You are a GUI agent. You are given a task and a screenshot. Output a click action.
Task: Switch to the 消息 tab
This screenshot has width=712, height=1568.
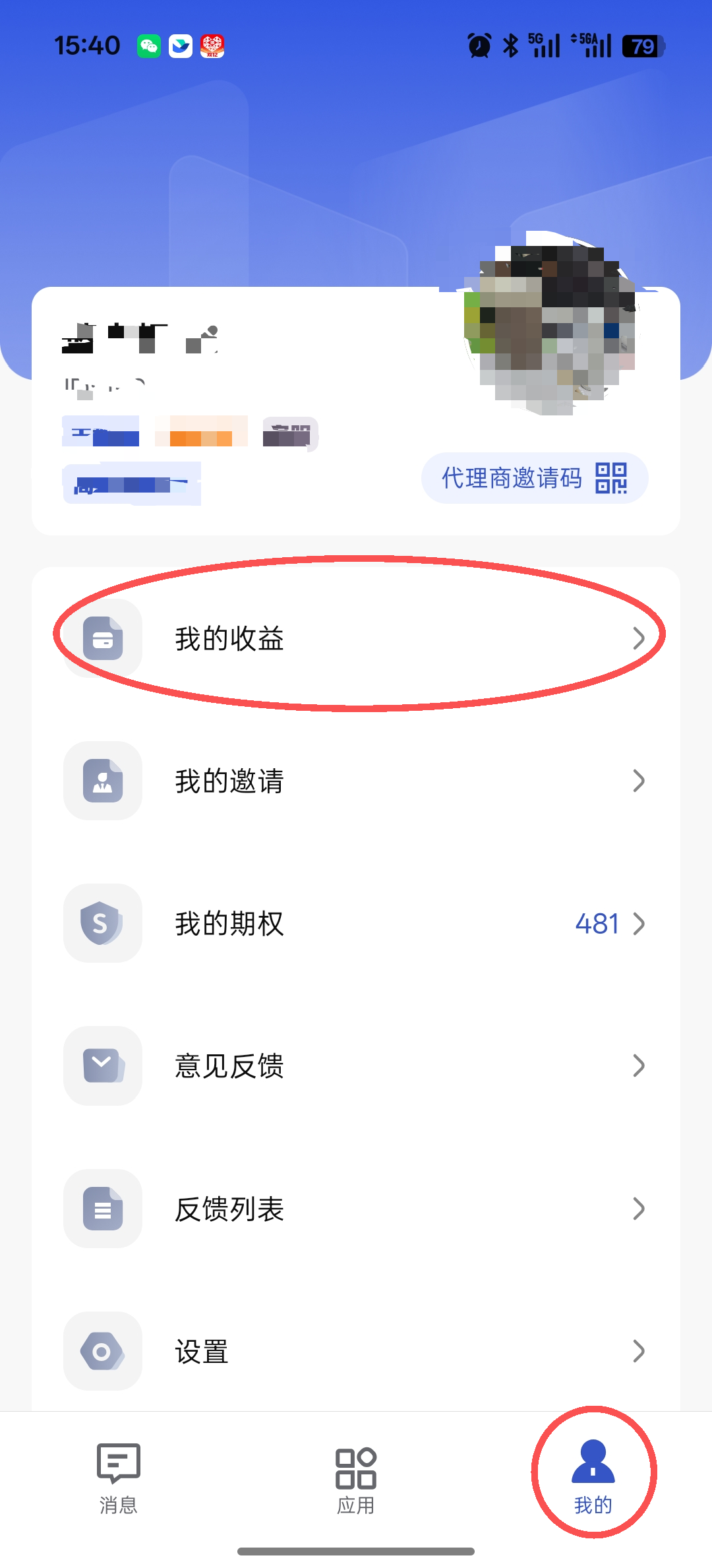(x=119, y=1477)
